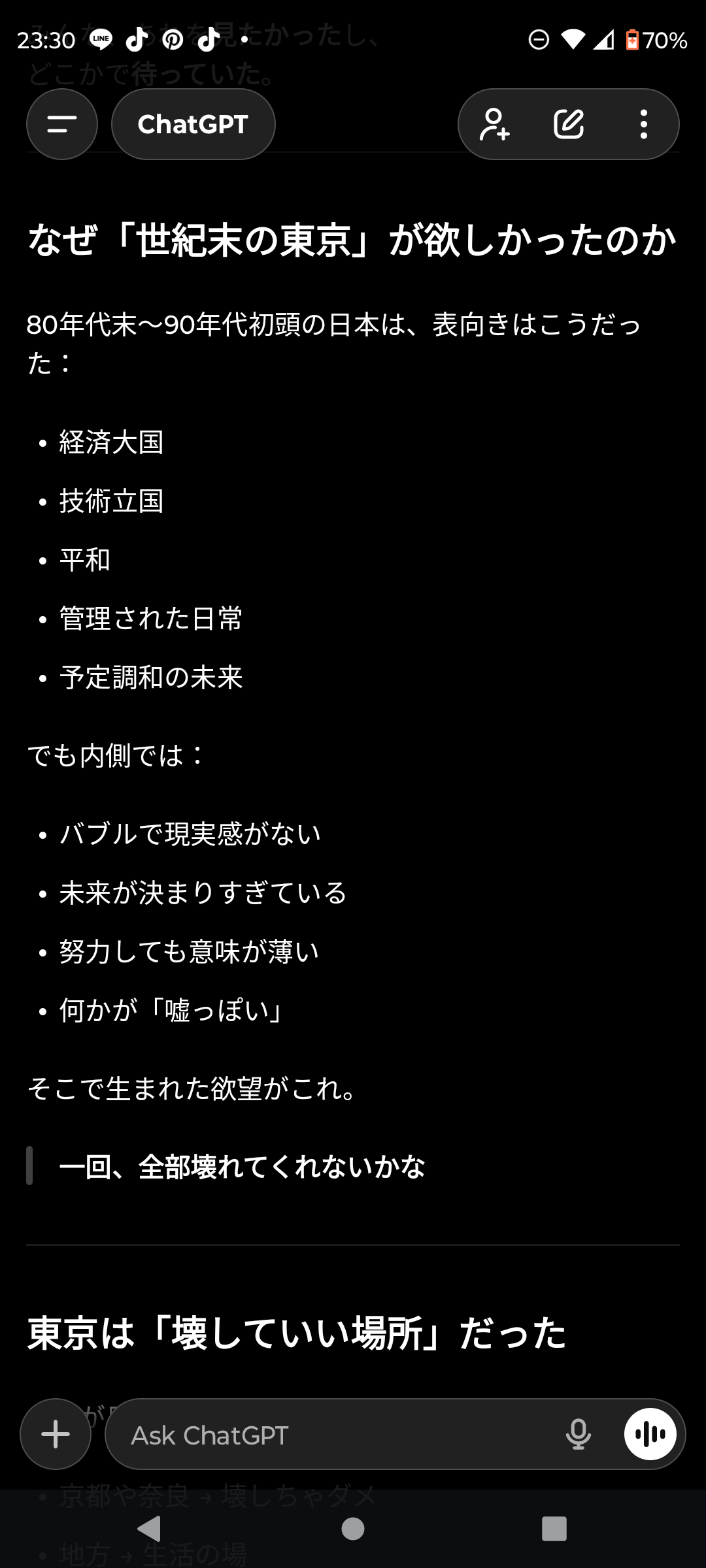Start voice mode conversation
Viewport: 706px width, 1568px height.
tap(650, 1435)
